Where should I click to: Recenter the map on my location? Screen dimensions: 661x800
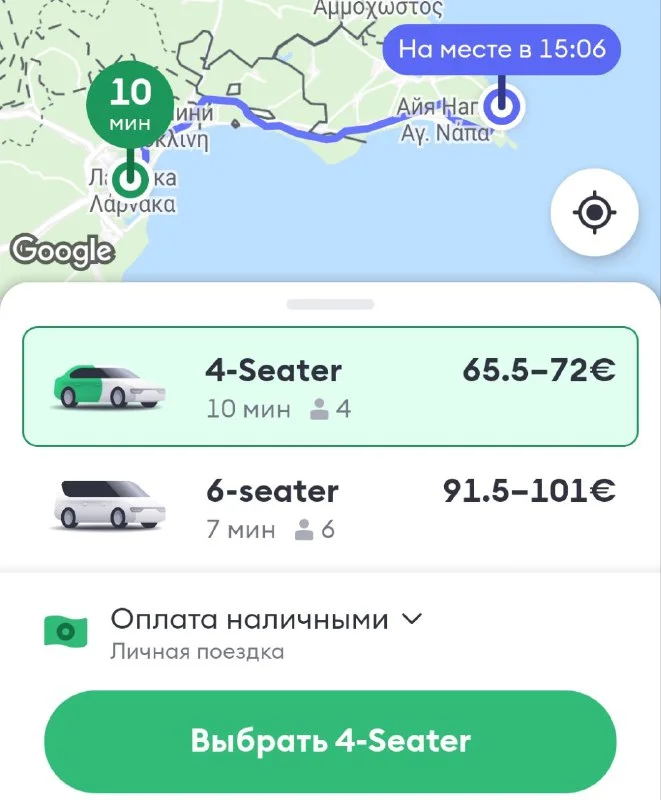click(x=594, y=212)
